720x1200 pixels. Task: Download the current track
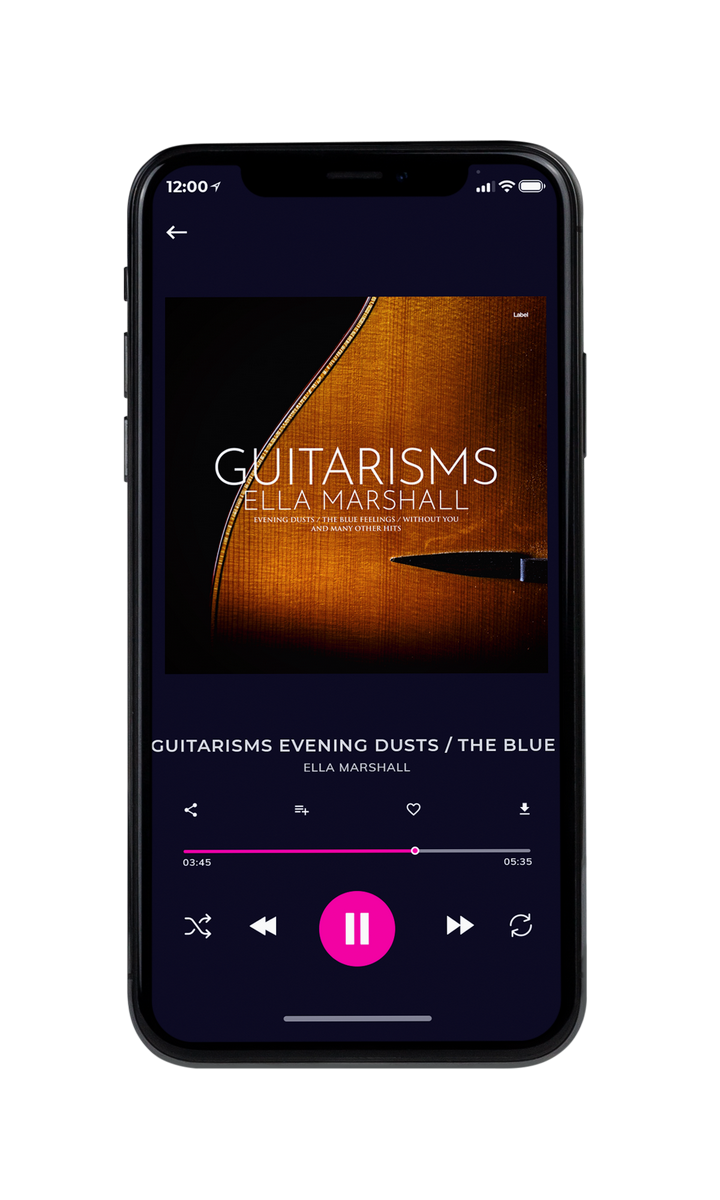pyautogui.click(x=524, y=809)
